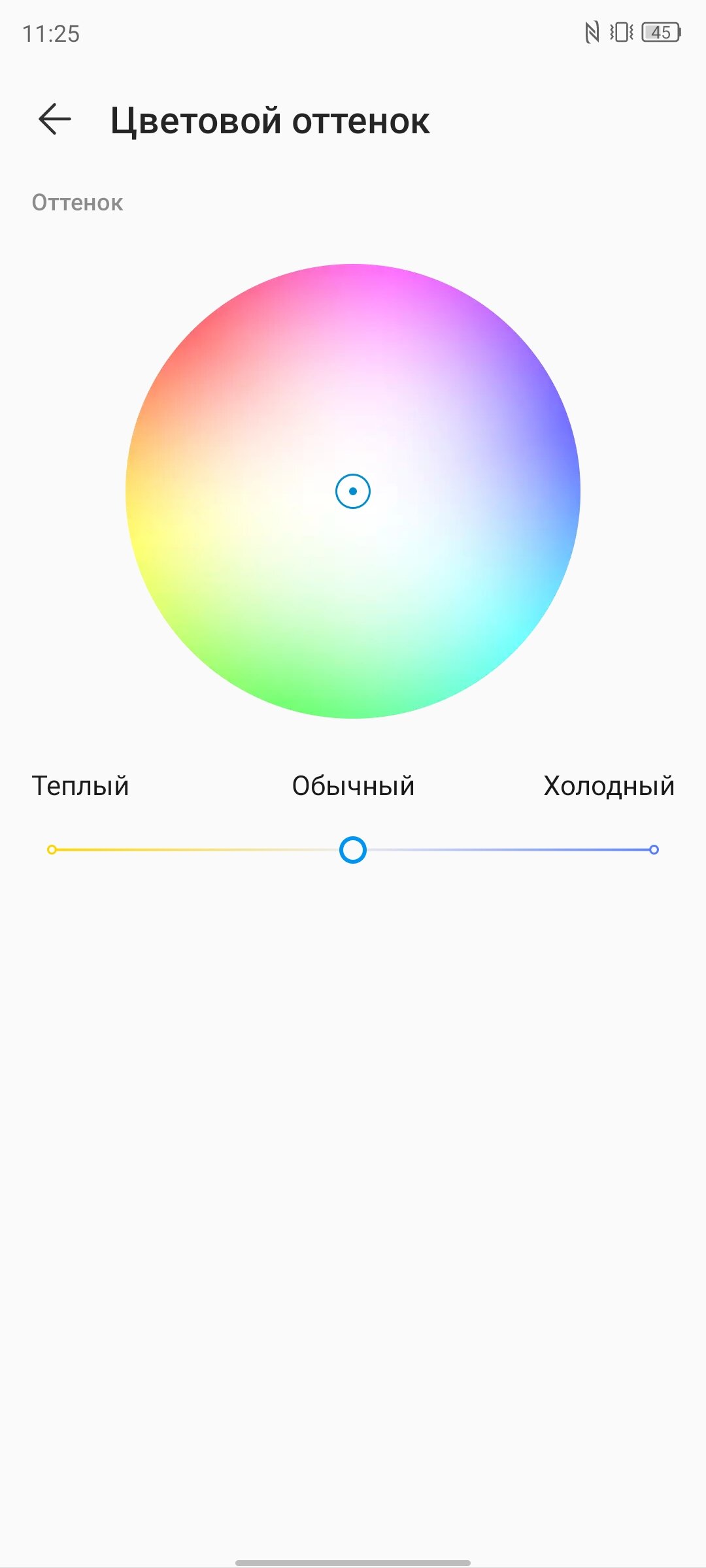Set the slider to its warm yellow end

52,850
